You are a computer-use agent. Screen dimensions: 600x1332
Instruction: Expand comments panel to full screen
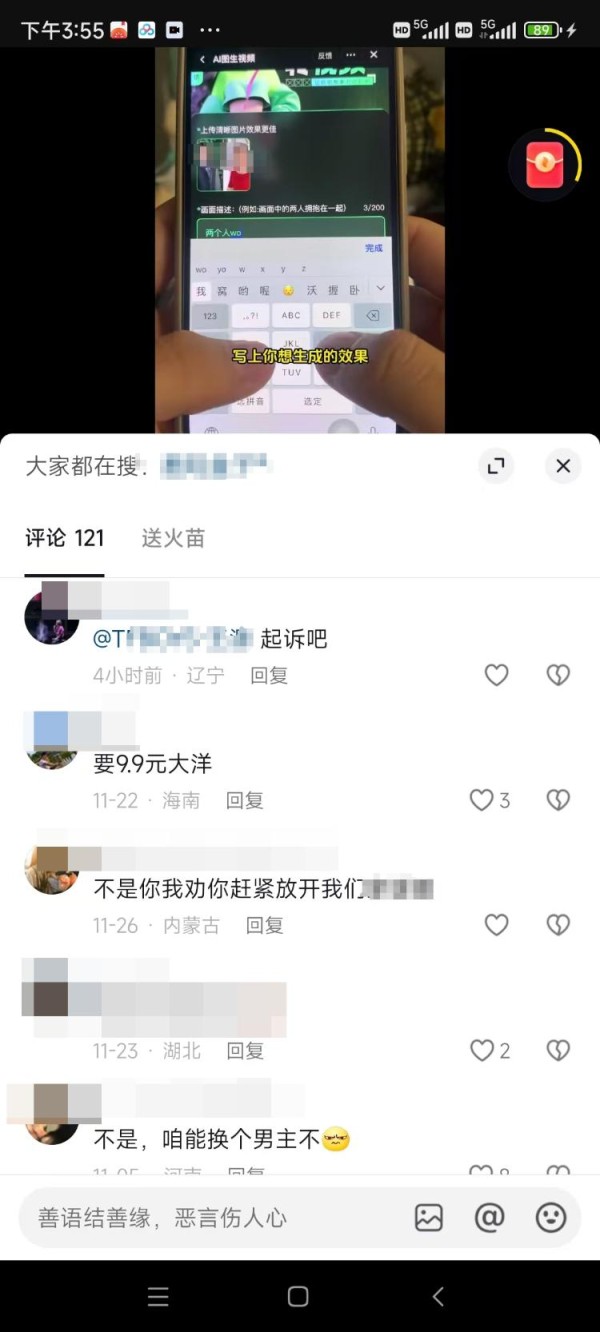(x=496, y=466)
